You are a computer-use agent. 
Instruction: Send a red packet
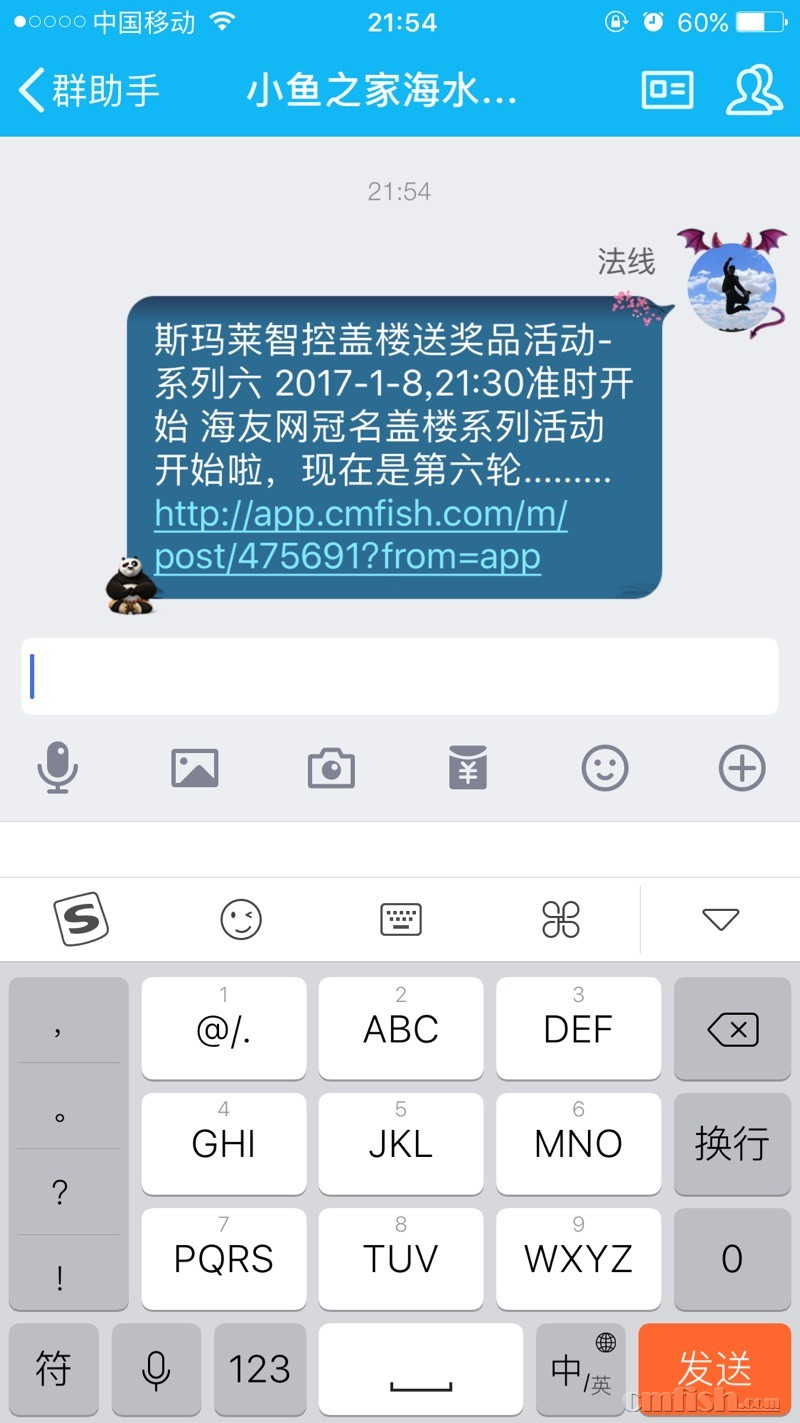click(x=467, y=768)
